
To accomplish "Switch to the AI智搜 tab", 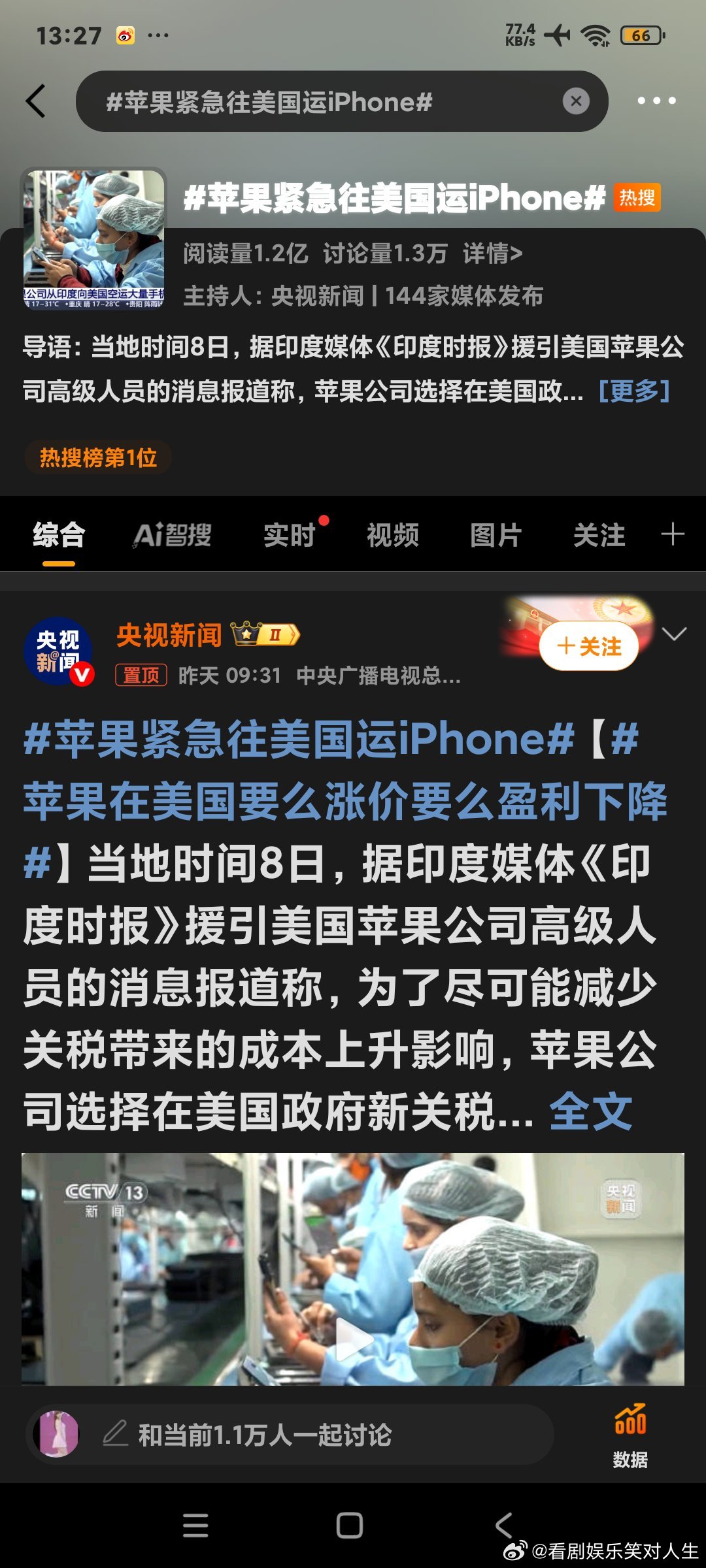I will pos(173,535).
